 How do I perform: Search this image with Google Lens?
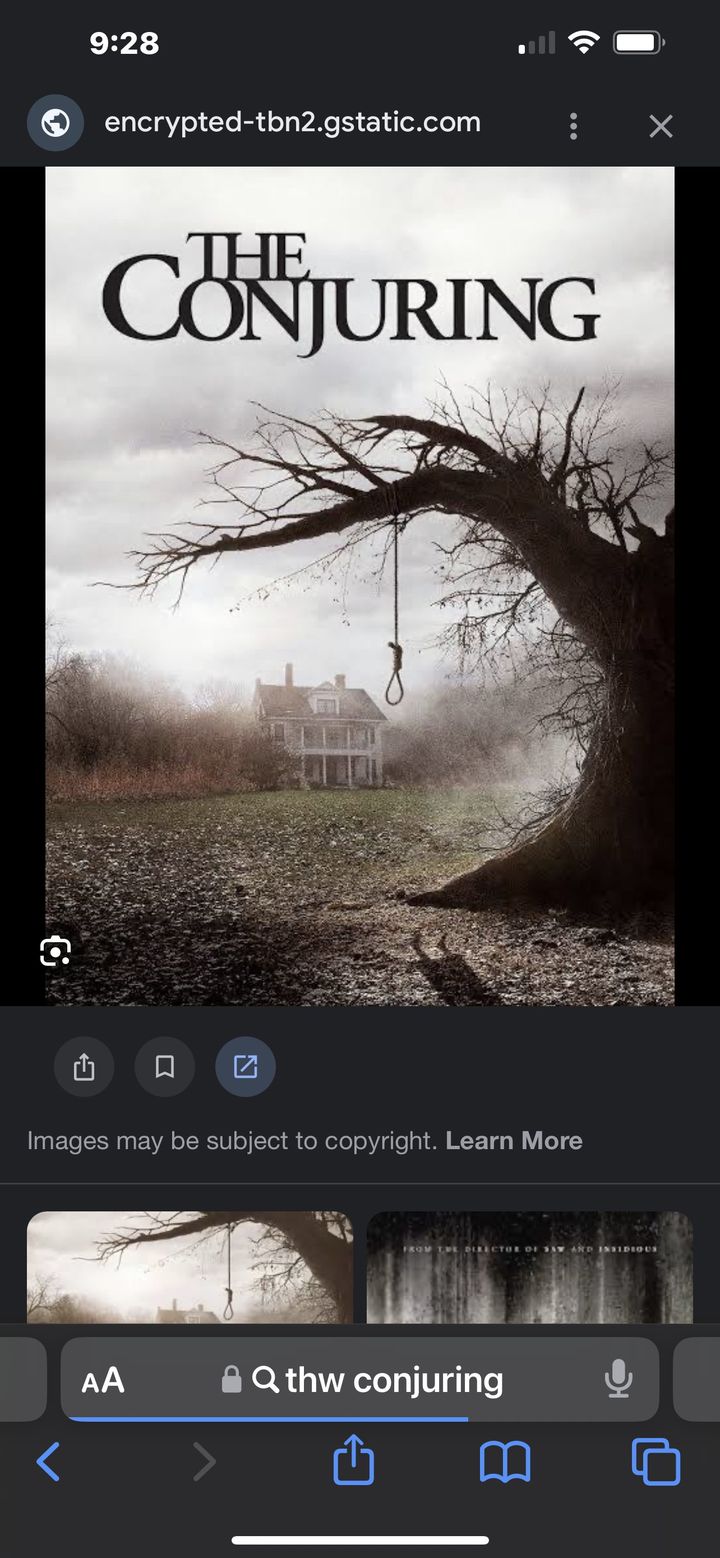55,951
